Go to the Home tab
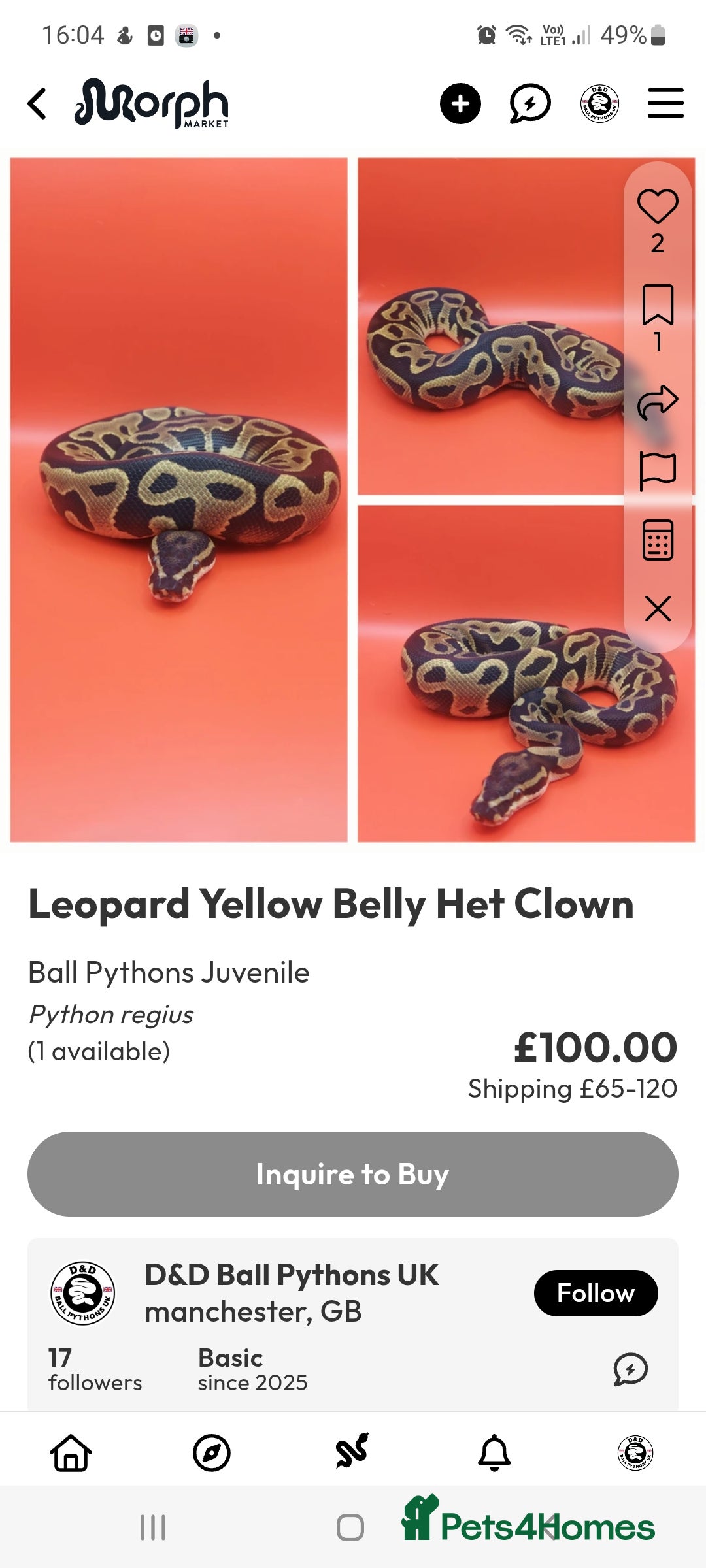 point(71,1453)
